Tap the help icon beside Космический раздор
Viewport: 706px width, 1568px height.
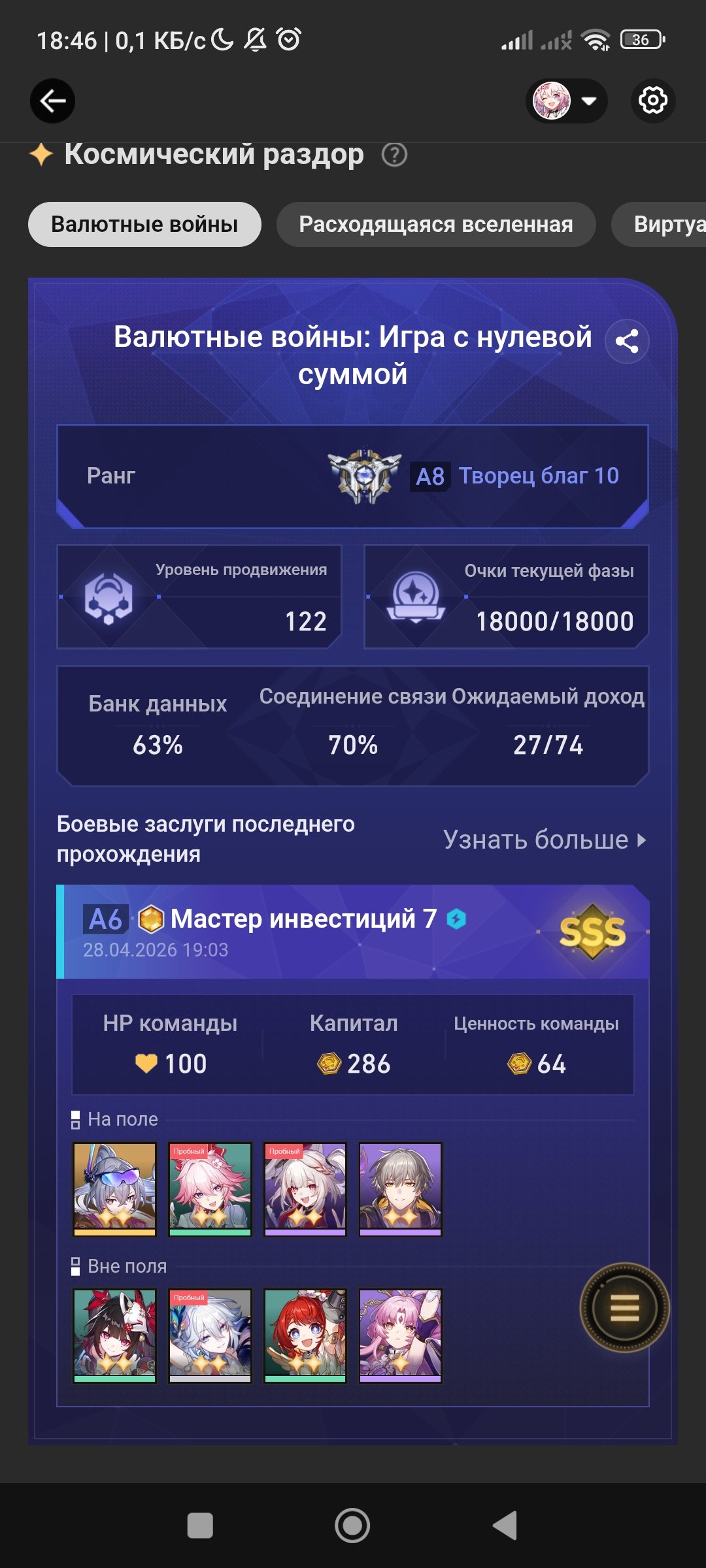394,155
